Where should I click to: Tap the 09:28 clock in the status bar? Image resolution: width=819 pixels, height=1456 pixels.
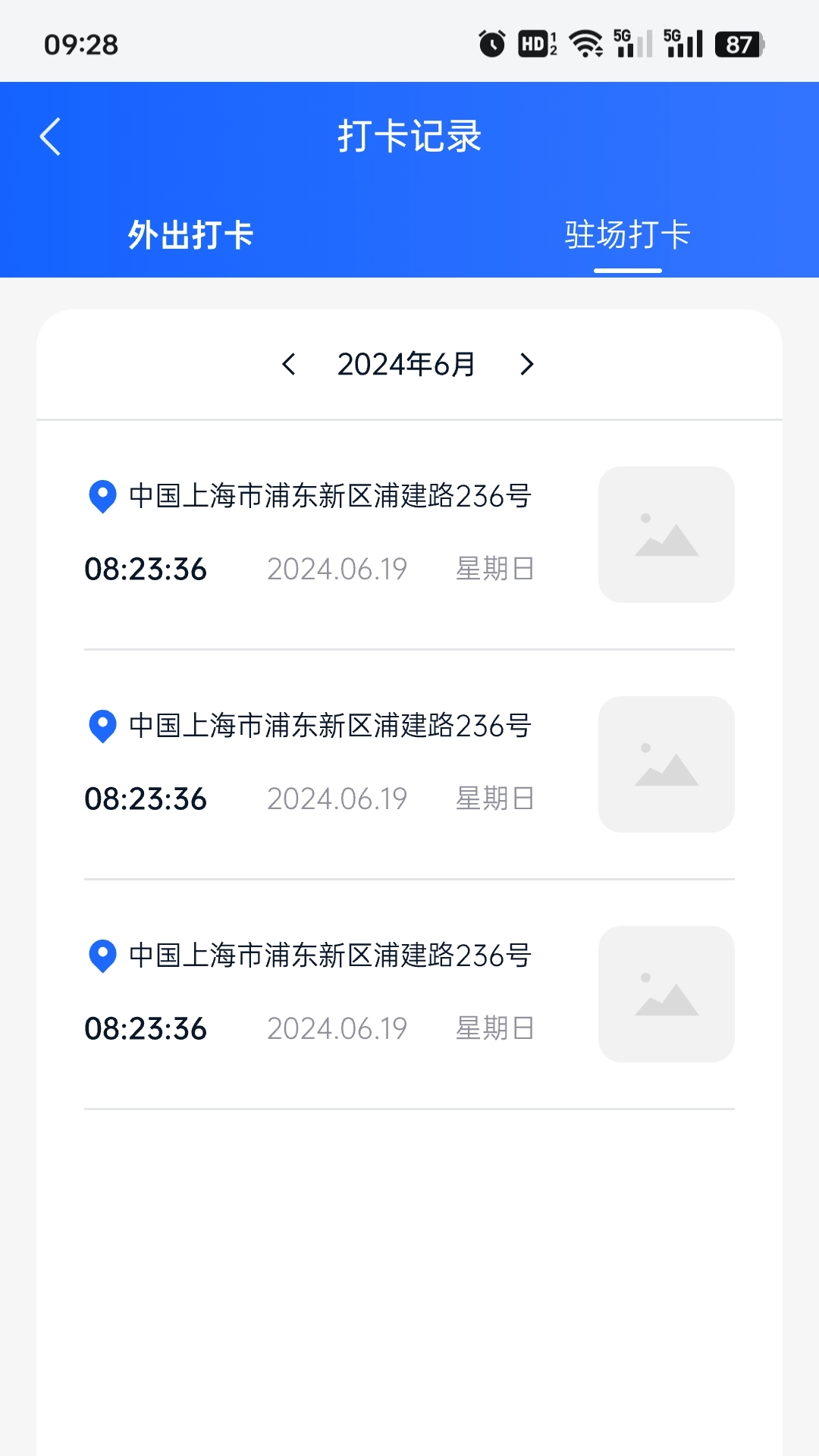(x=80, y=45)
